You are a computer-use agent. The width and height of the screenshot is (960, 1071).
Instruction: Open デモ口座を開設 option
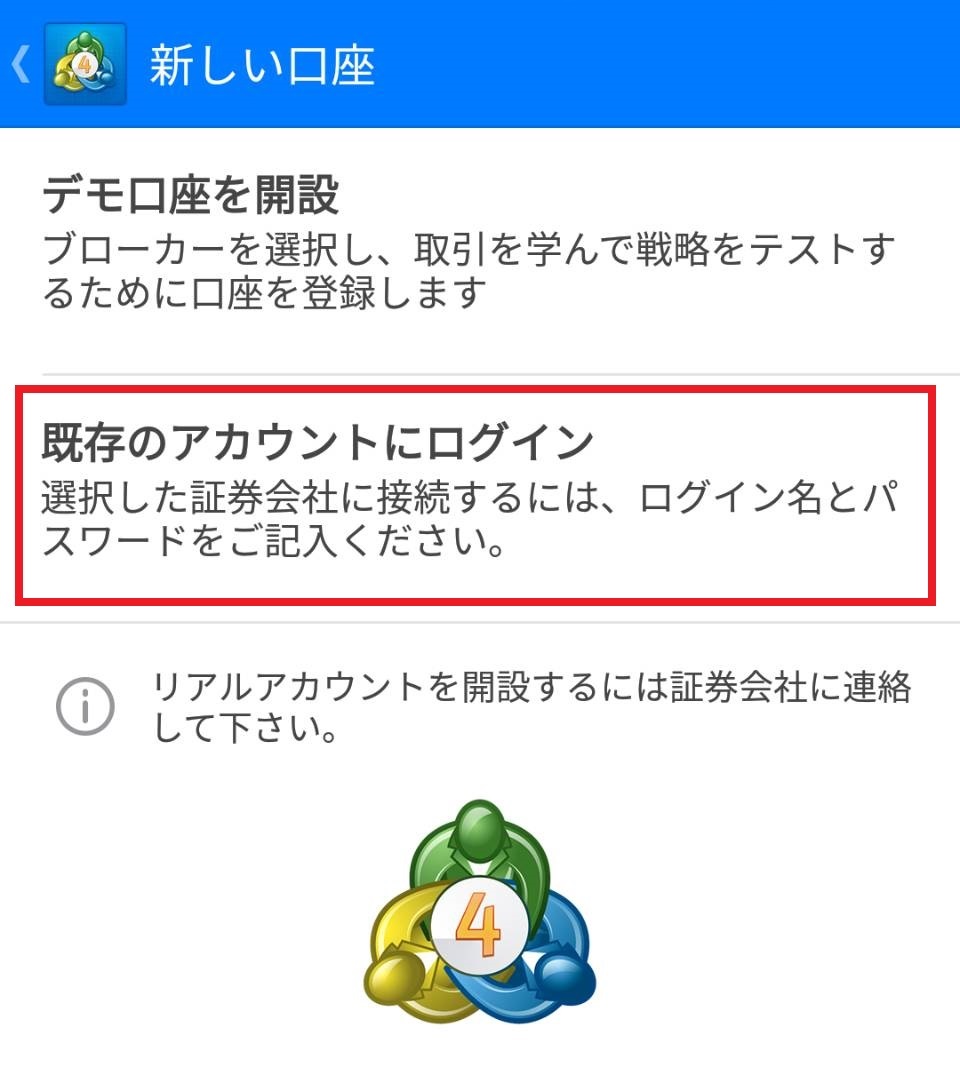click(x=470, y=245)
